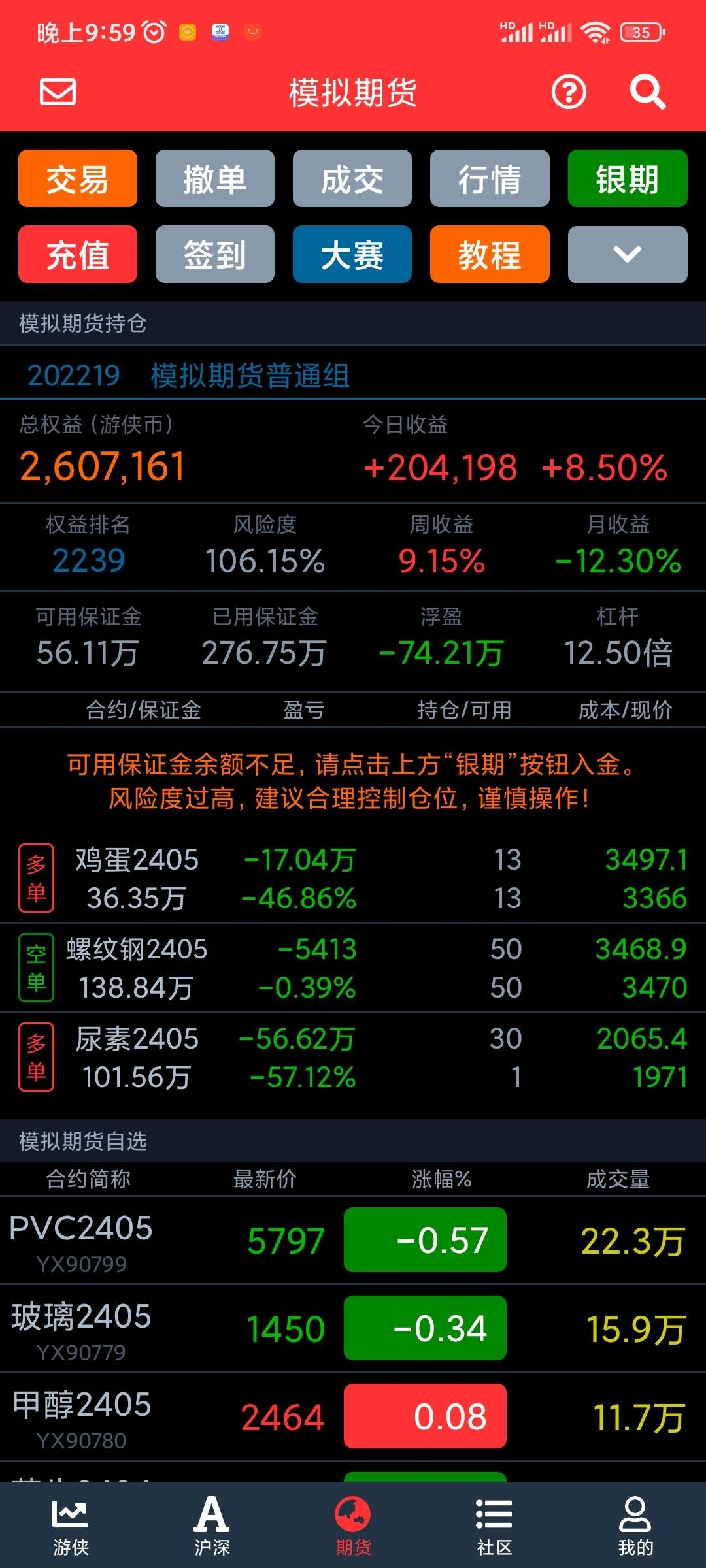The image size is (706, 1568).
Task: Expand more shortcuts with the chevron button
Action: (628, 254)
